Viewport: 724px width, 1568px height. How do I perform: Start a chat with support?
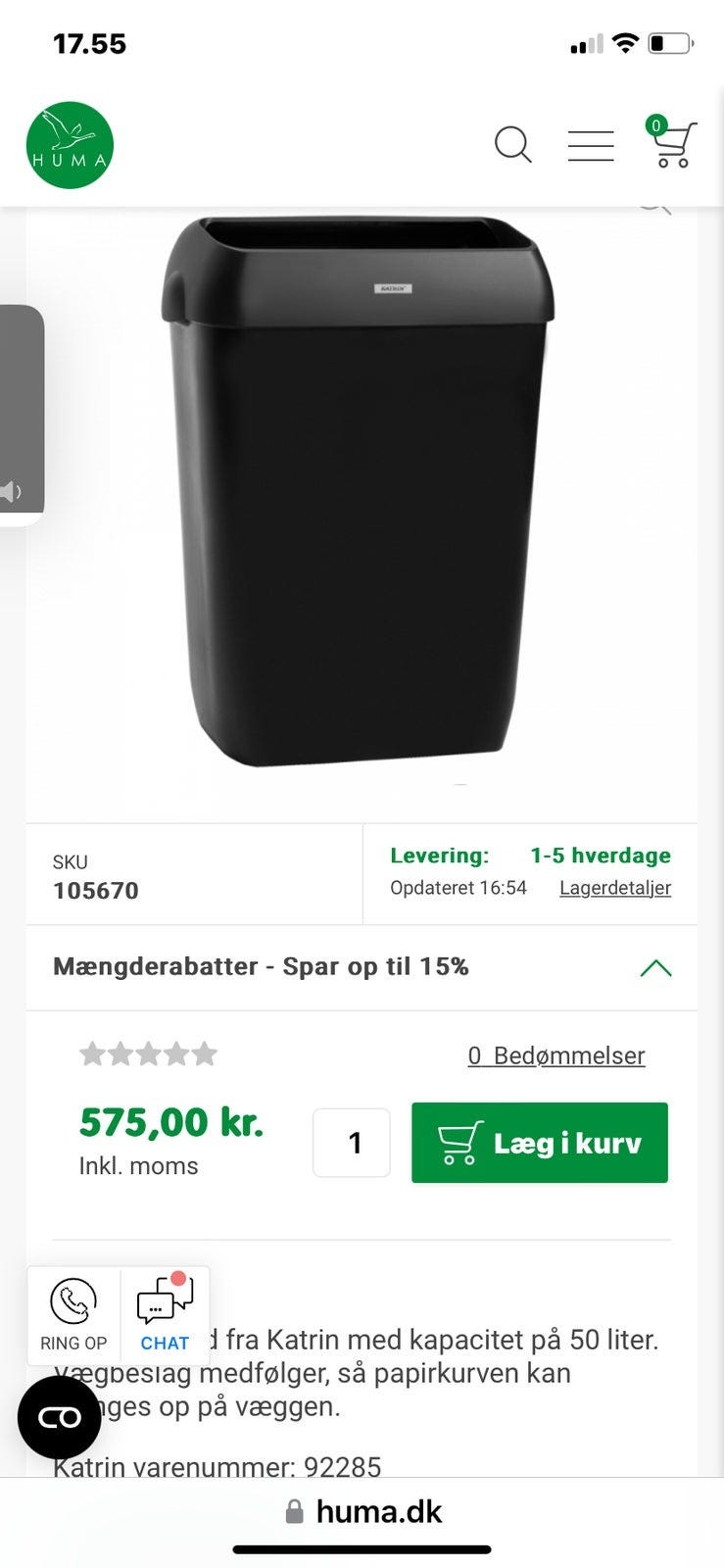165,1315
